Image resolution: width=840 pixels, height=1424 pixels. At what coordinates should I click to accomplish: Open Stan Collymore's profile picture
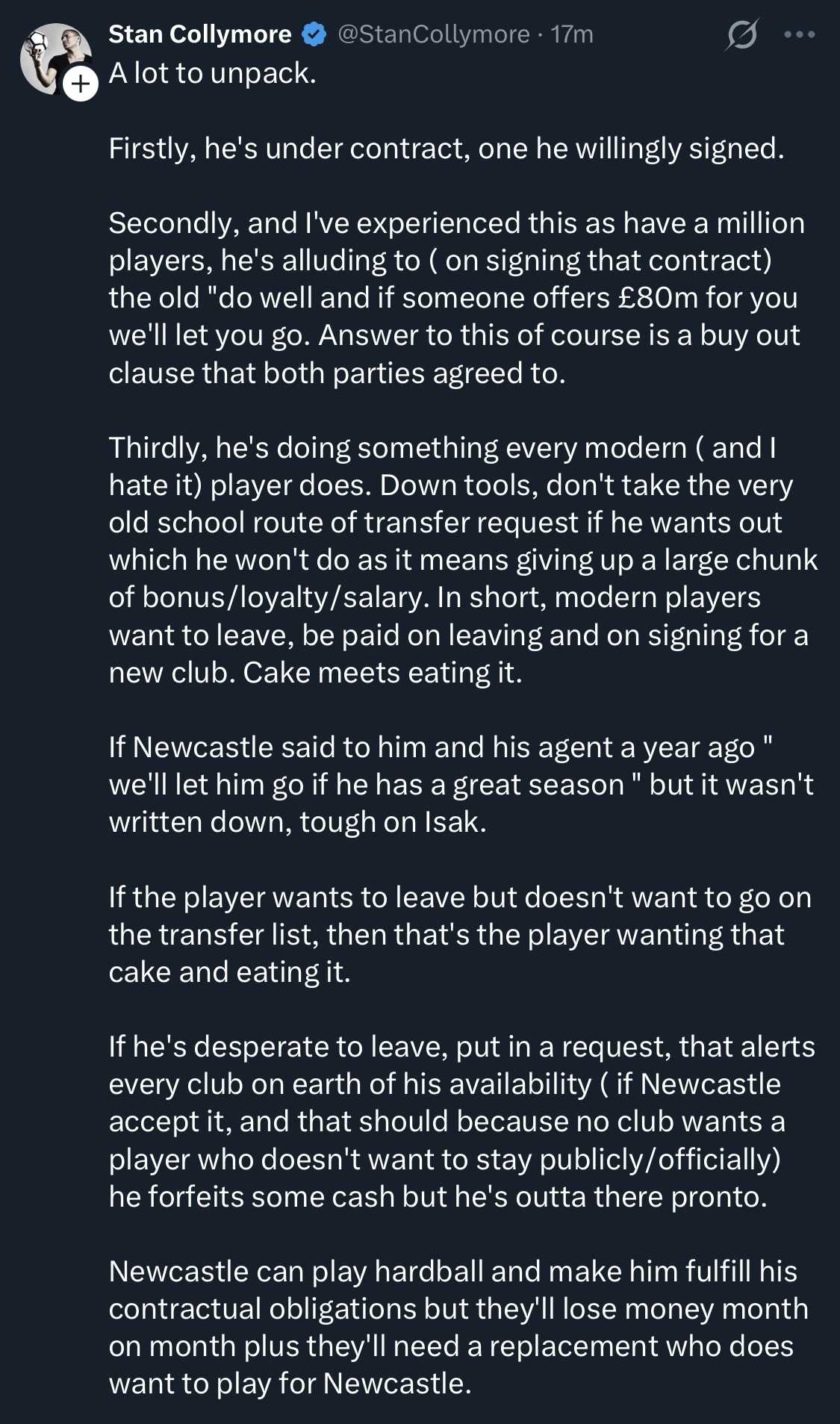[x=51, y=54]
